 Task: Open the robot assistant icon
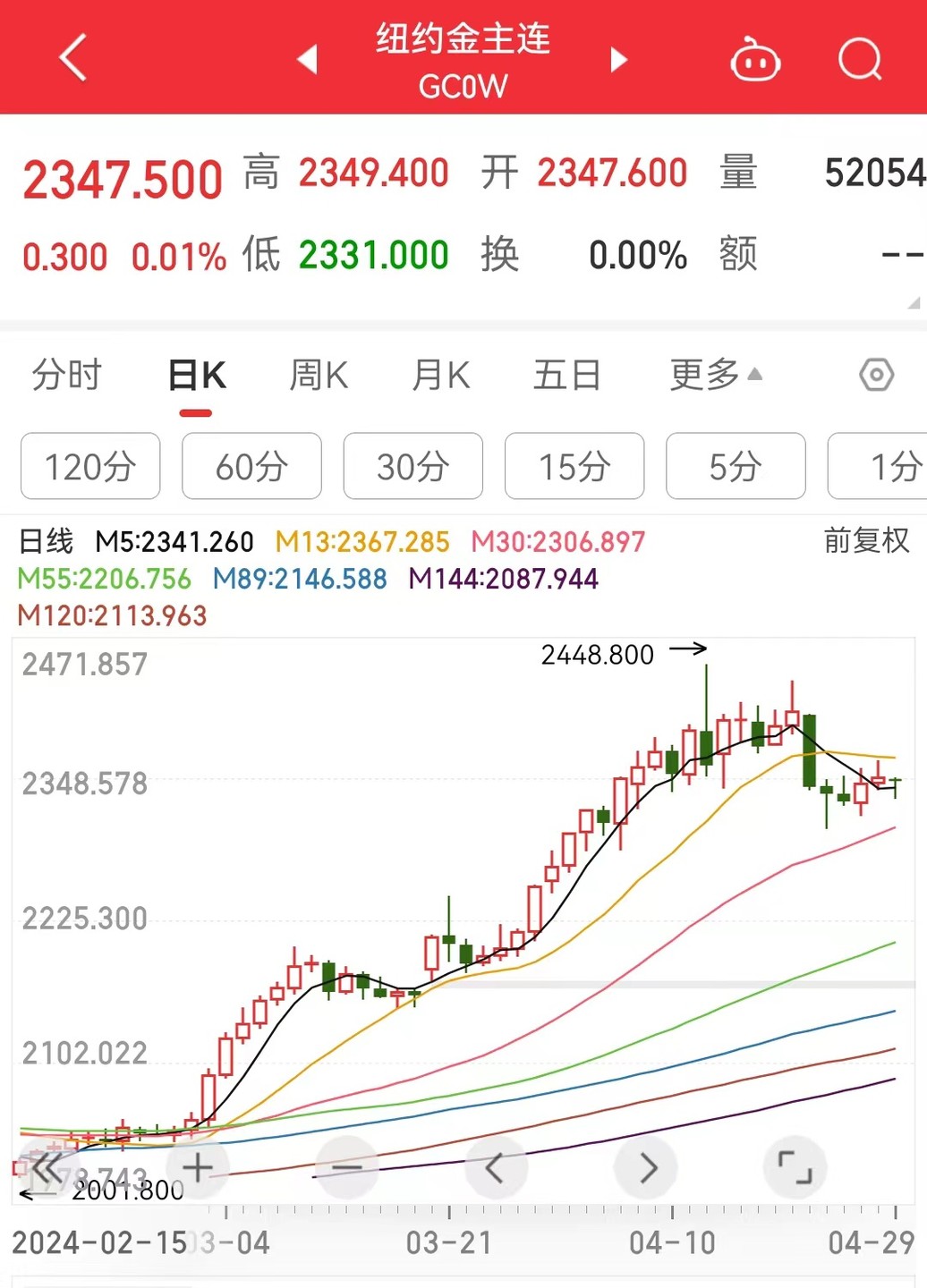[755, 60]
